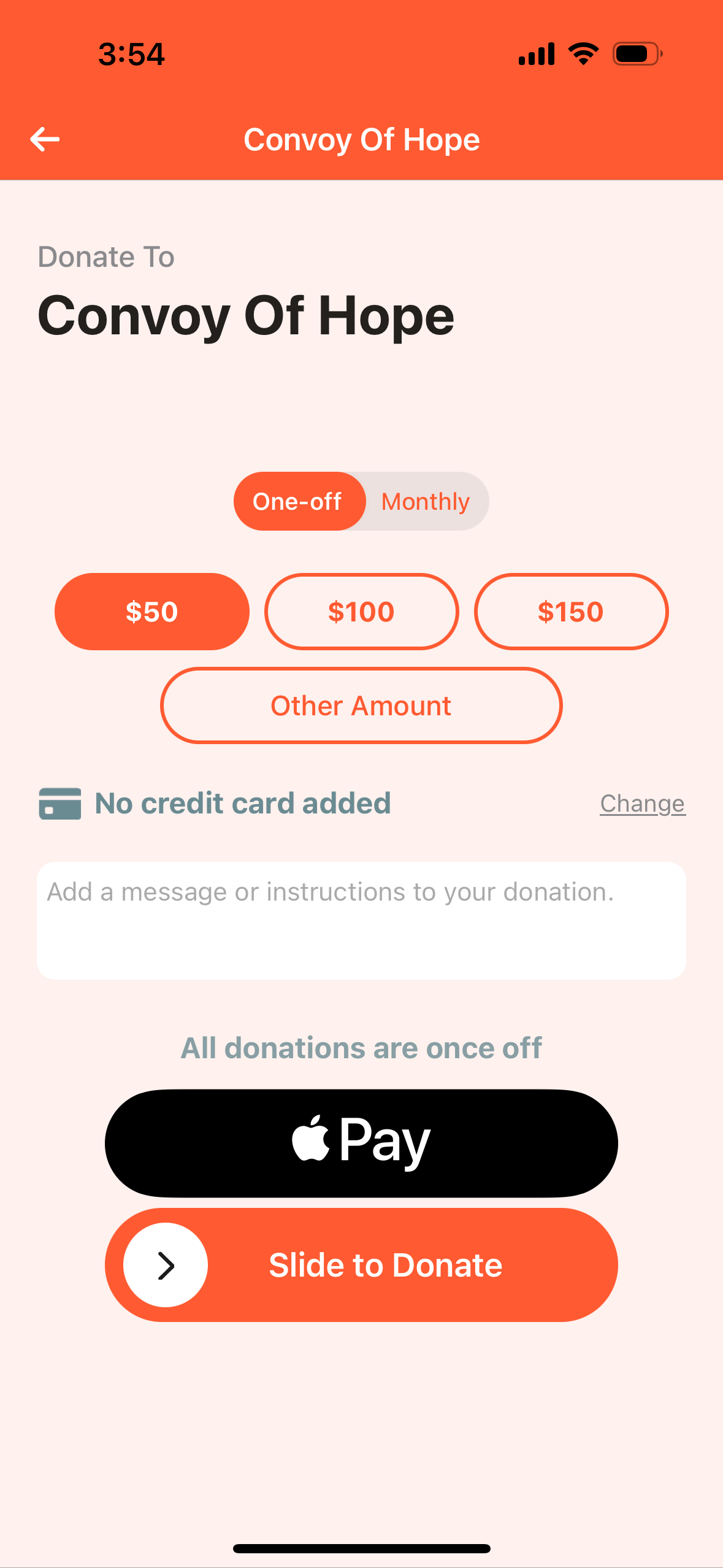Pay with Apple Pay
Viewport: 723px width, 1568px height.
tap(361, 1143)
